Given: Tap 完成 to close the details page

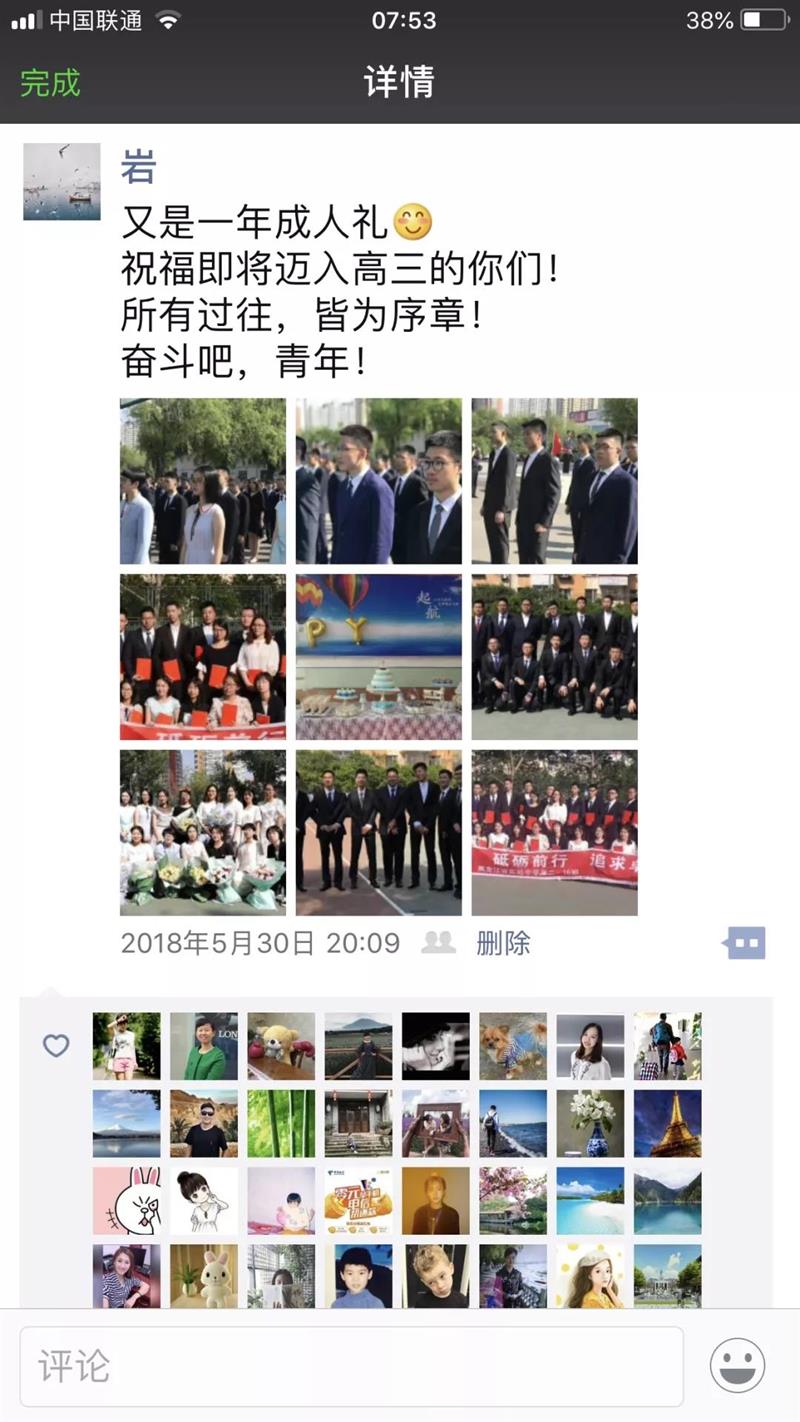Looking at the screenshot, I should pos(50,82).
